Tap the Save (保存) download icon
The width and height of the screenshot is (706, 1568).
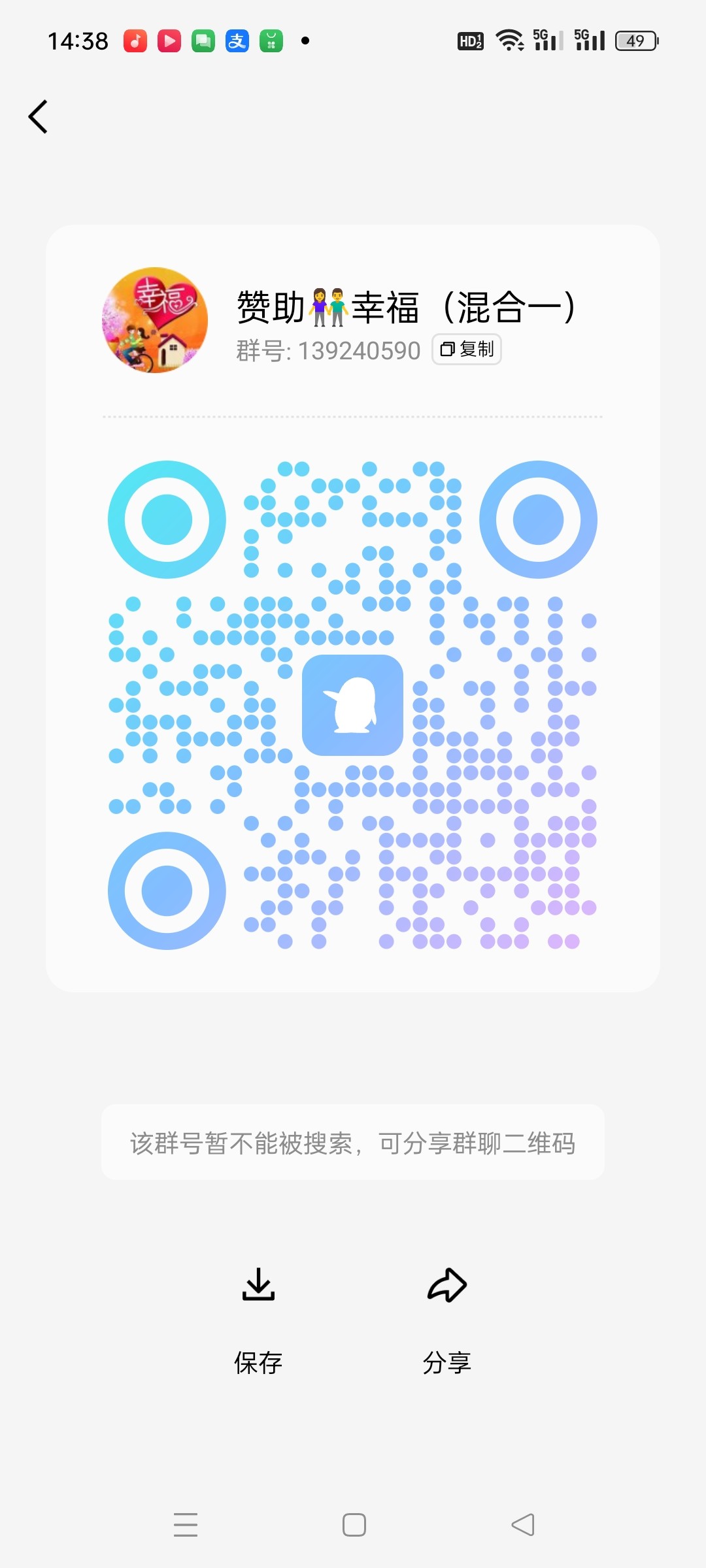click(x=258, y=1284)
